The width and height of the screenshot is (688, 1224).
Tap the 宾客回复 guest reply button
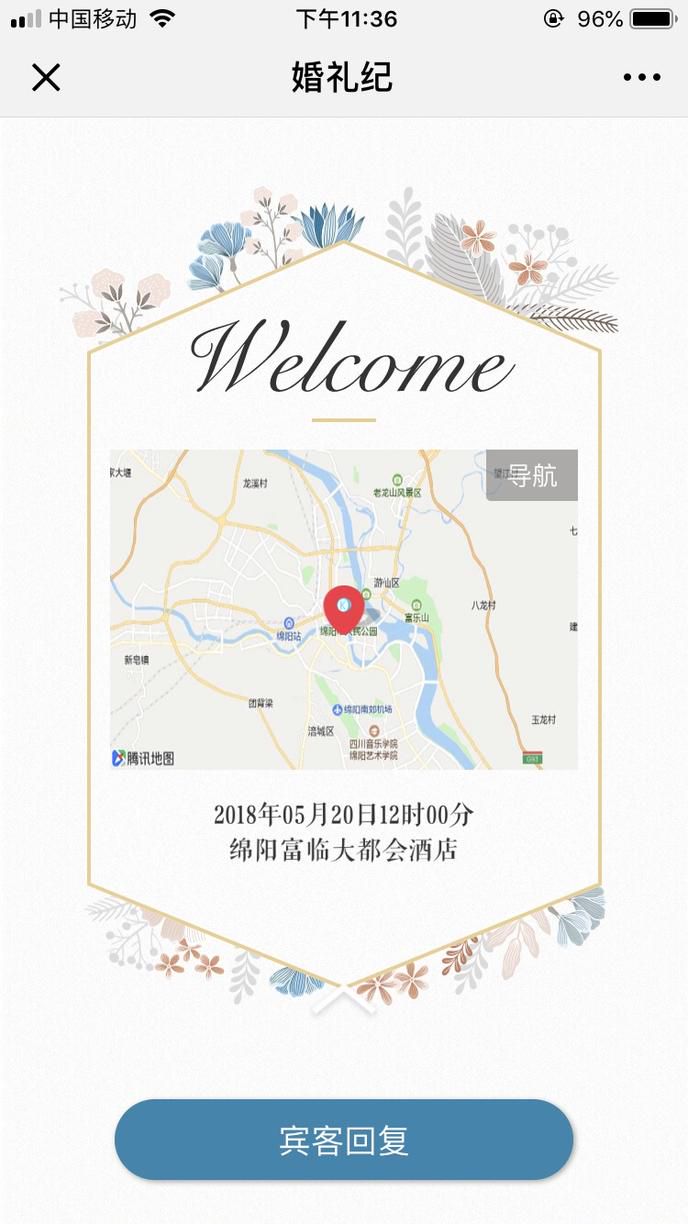344,1140
